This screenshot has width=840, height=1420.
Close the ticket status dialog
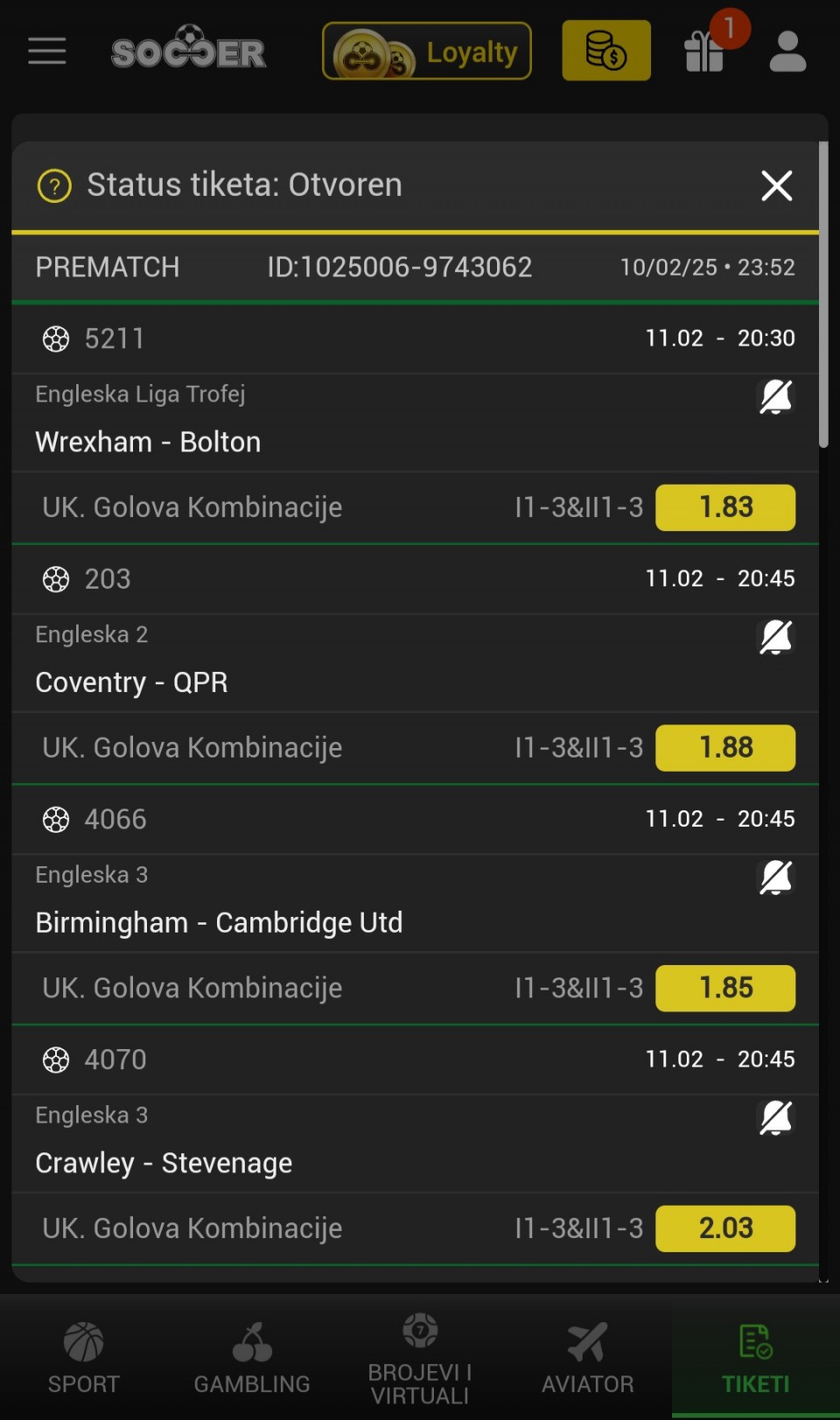tap(776, 185)
